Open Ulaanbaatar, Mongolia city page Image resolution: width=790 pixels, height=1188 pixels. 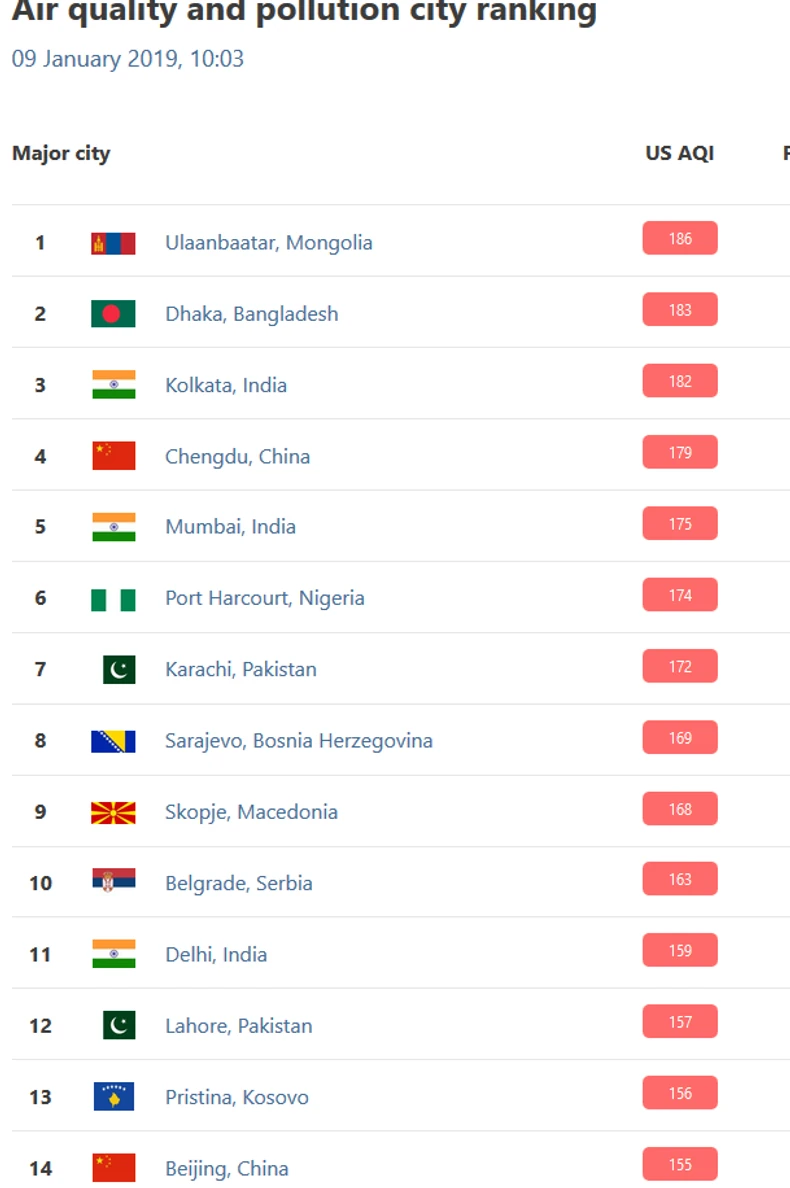pos(268,243)
